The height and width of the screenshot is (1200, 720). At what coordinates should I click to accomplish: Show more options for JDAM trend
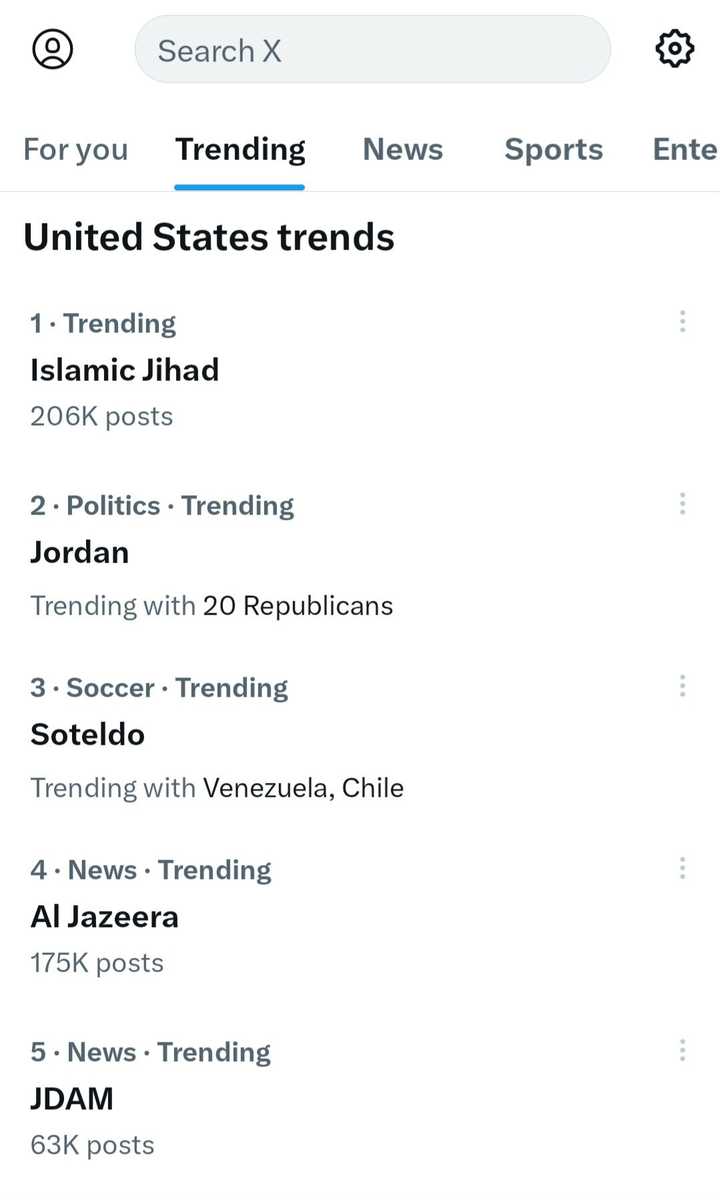682,1050
